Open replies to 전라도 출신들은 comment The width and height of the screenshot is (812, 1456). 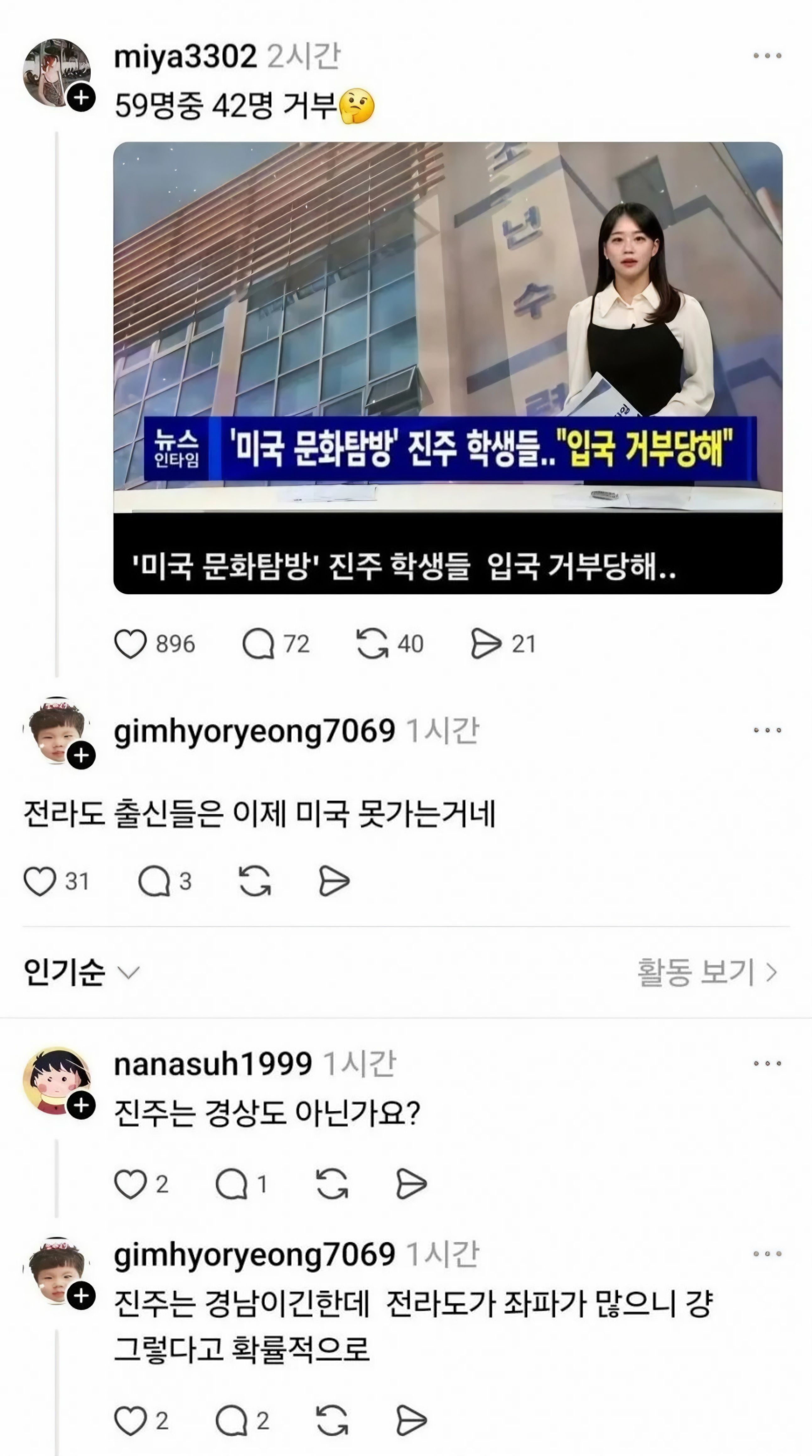tap(154, 882)
